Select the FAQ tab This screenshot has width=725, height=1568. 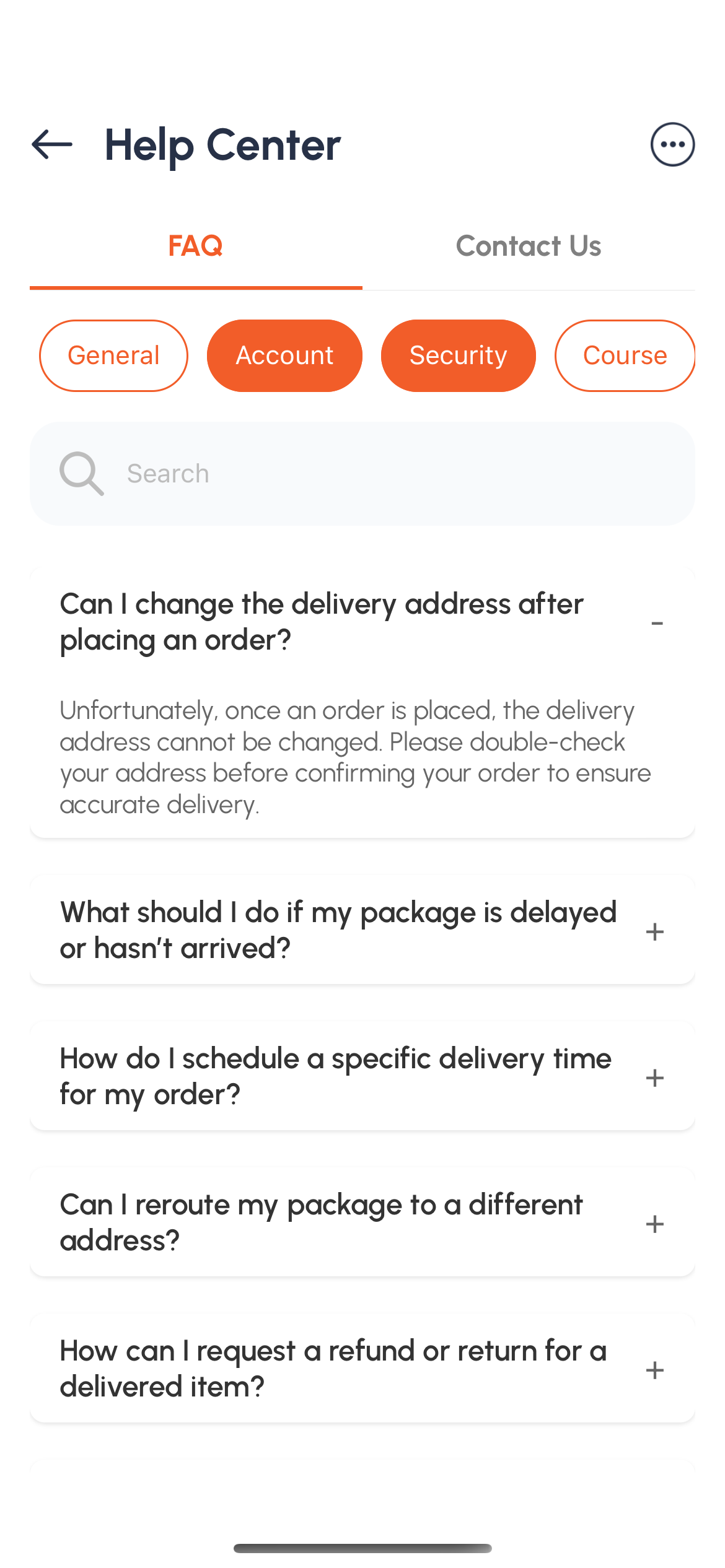pyautogui.click(x=196, y=246)
